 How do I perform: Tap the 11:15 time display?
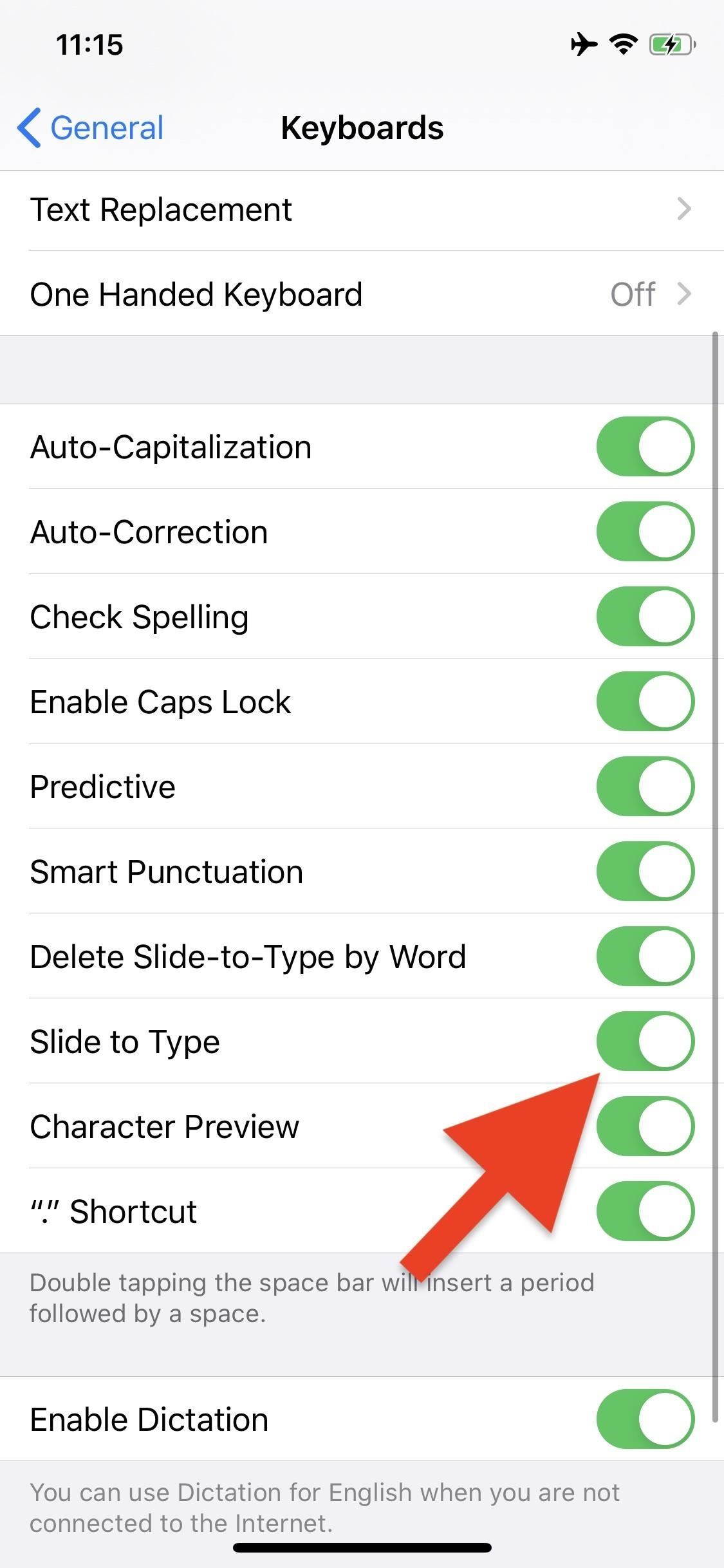tap(90, 44)
